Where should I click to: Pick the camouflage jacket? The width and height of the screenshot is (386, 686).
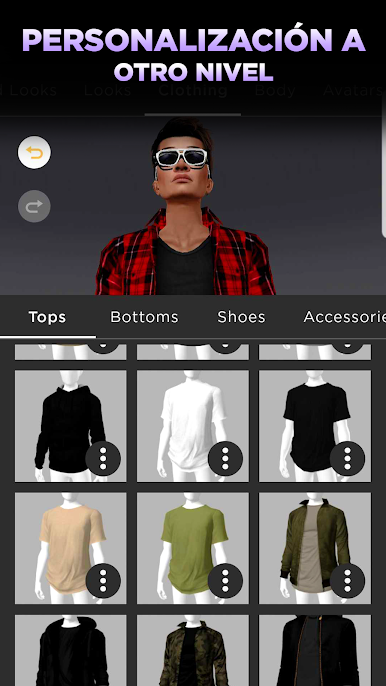(193, 651)
